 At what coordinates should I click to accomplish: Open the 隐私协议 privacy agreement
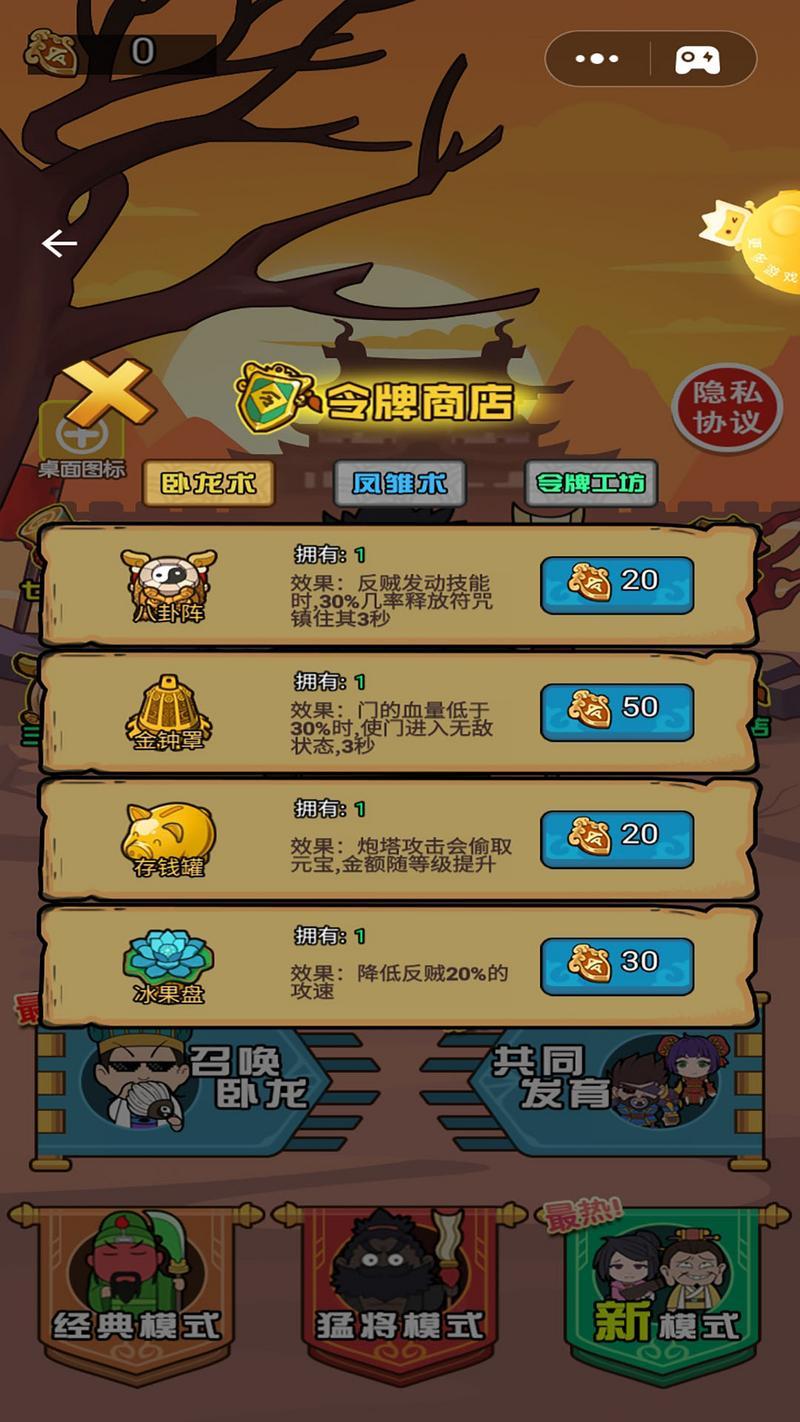[727, 407]
